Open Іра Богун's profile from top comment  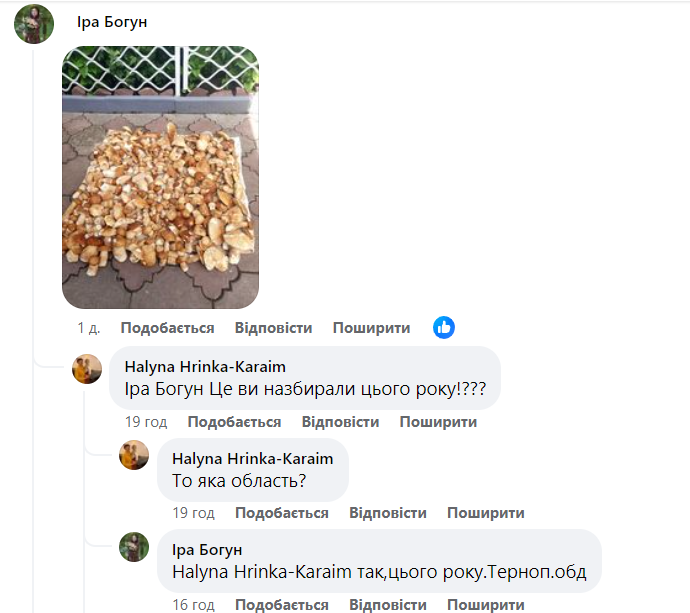point(112,21)
